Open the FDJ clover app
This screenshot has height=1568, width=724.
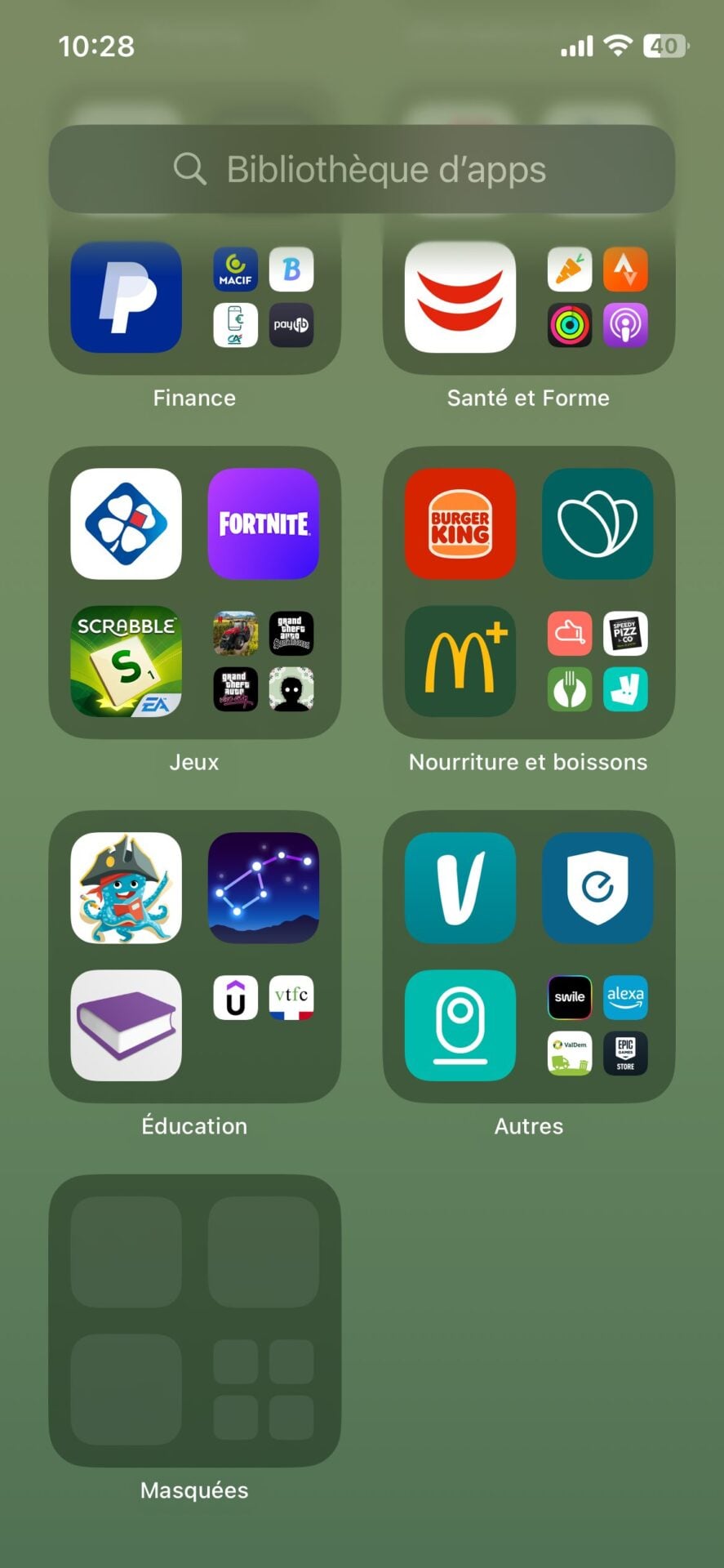click(x=127, y=523)
